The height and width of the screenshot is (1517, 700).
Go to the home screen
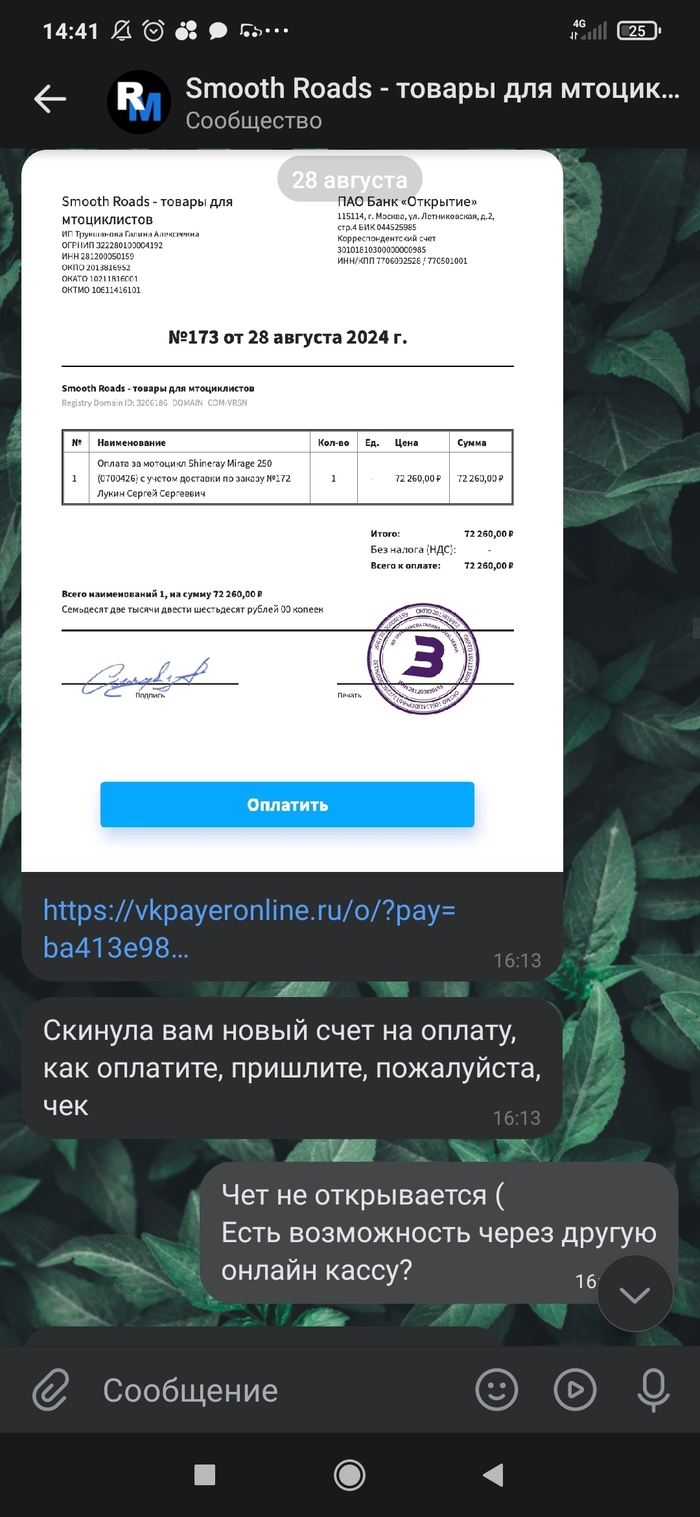tap(349, 1475)
